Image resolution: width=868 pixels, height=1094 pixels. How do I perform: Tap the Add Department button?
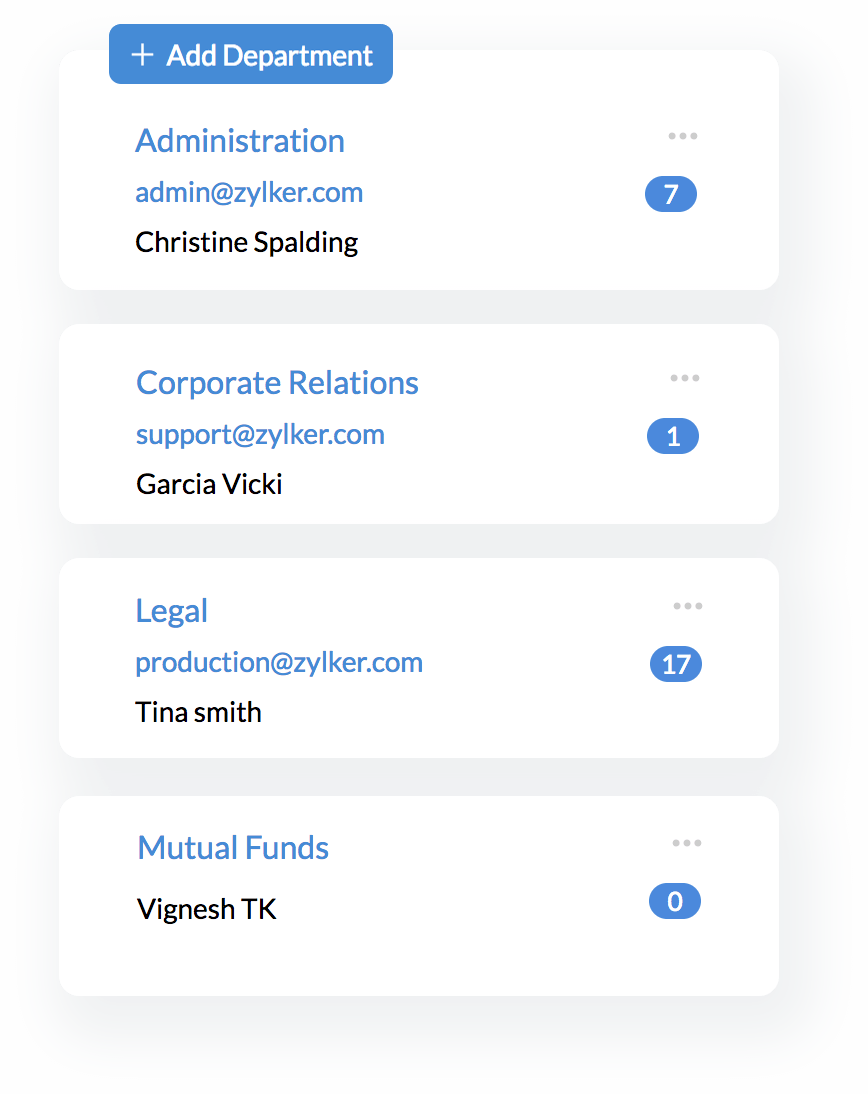point(251,55)
